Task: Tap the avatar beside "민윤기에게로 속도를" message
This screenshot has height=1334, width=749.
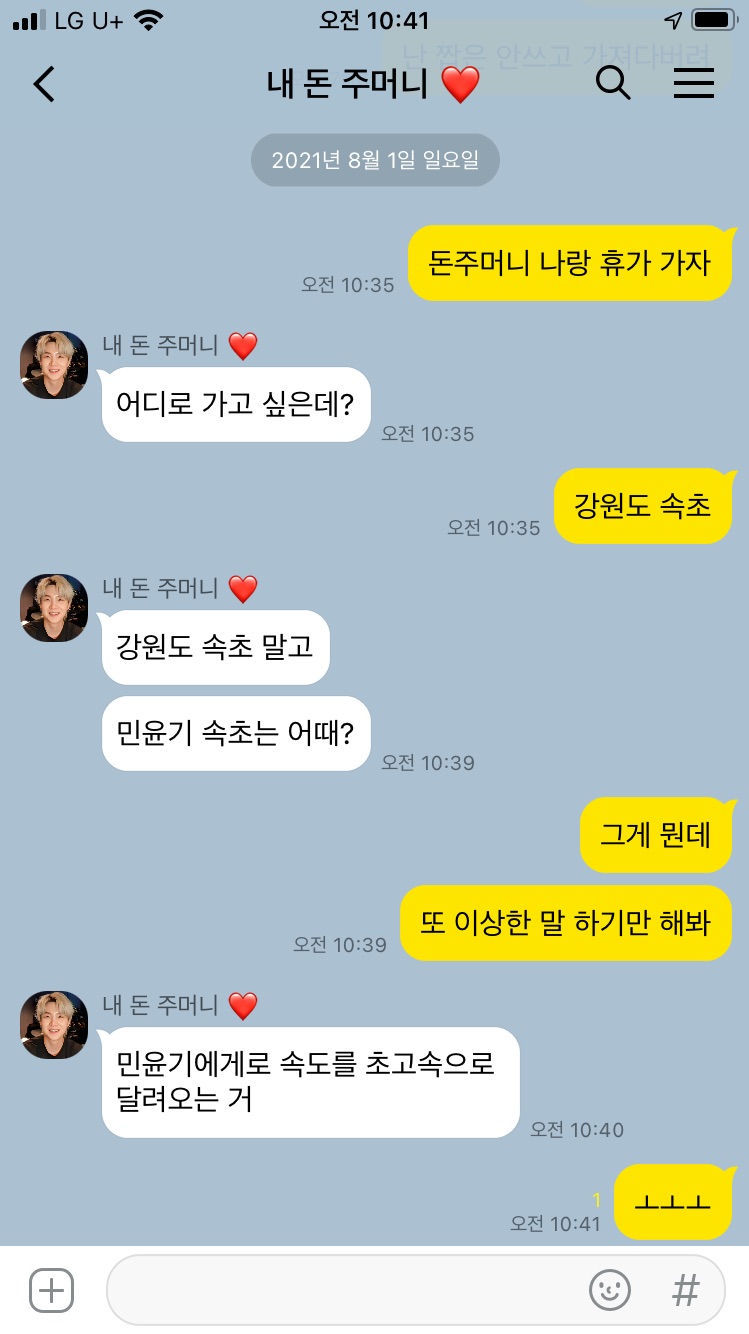Action: [x=54, y=1025]
